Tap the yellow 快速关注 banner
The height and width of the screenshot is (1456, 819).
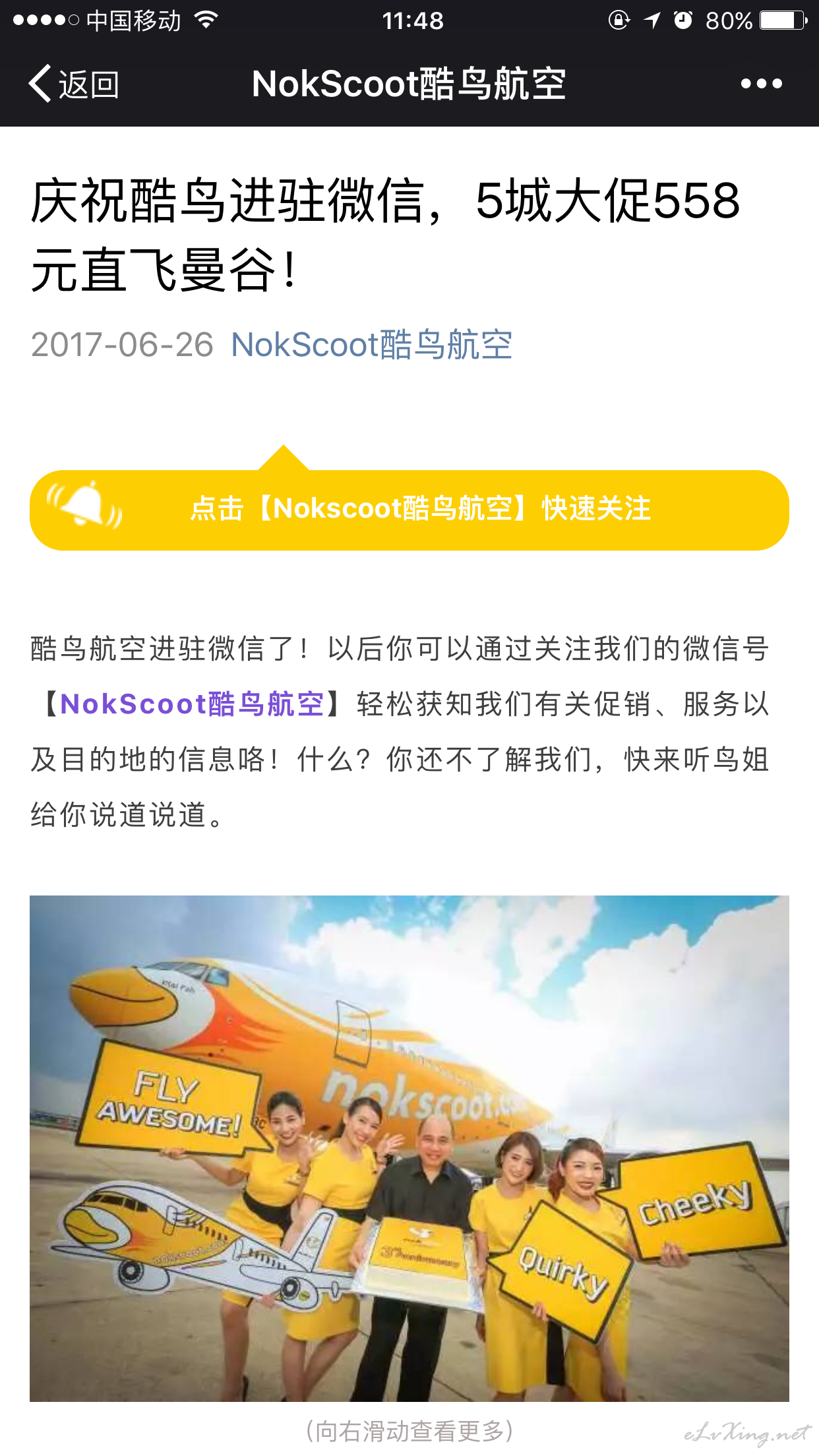click(409, 509)
